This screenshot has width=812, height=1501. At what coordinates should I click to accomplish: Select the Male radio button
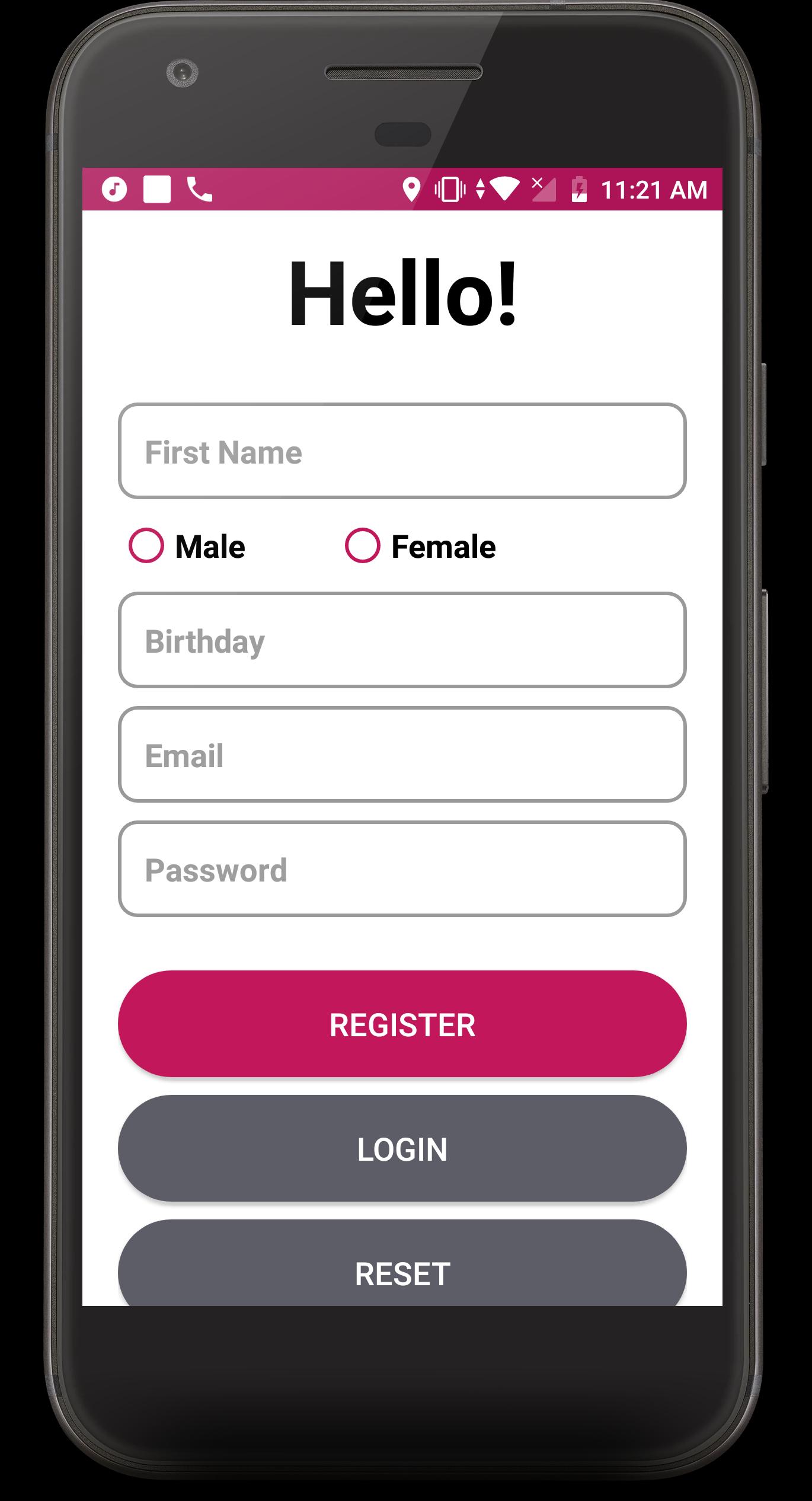[x=146, y=545]
